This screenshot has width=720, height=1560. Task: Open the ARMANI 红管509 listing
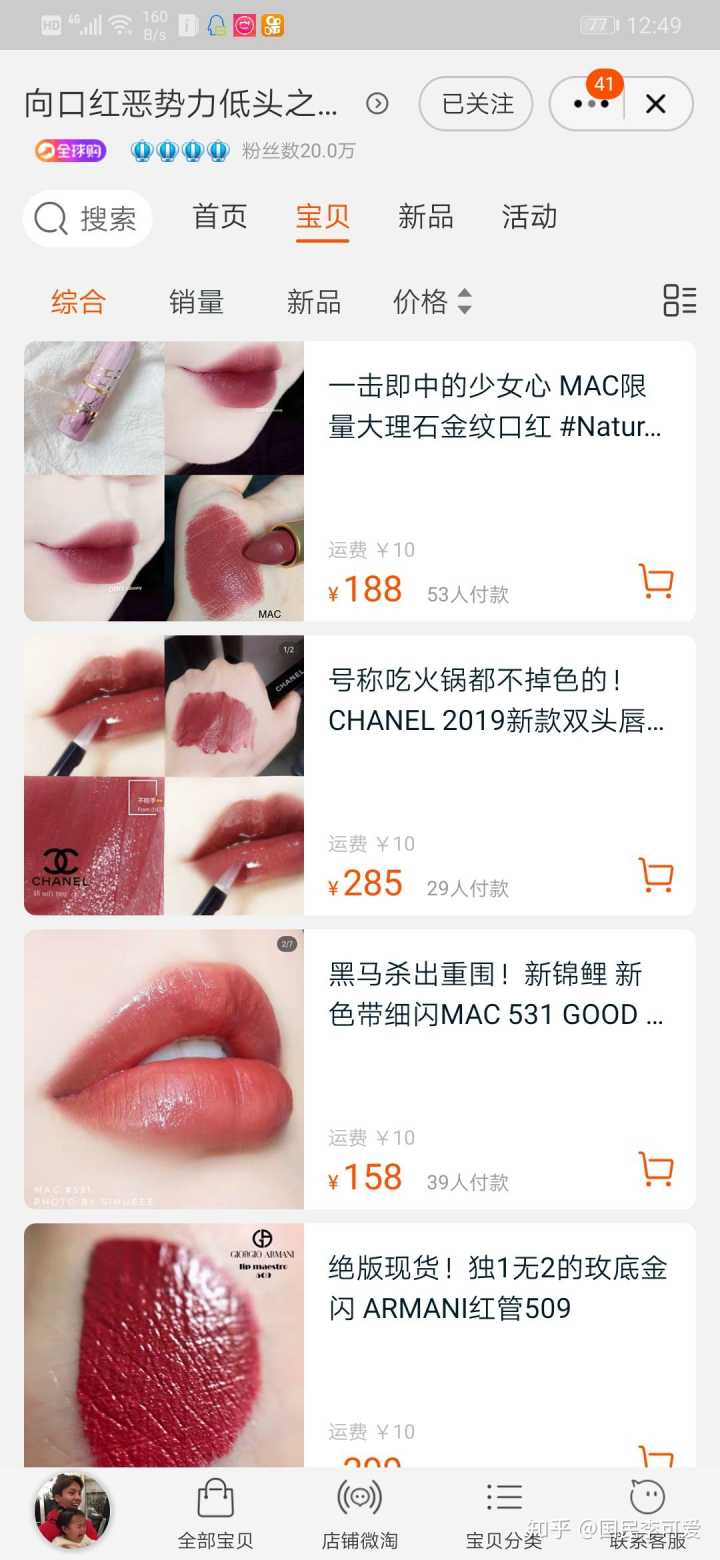click(497, 1288)
